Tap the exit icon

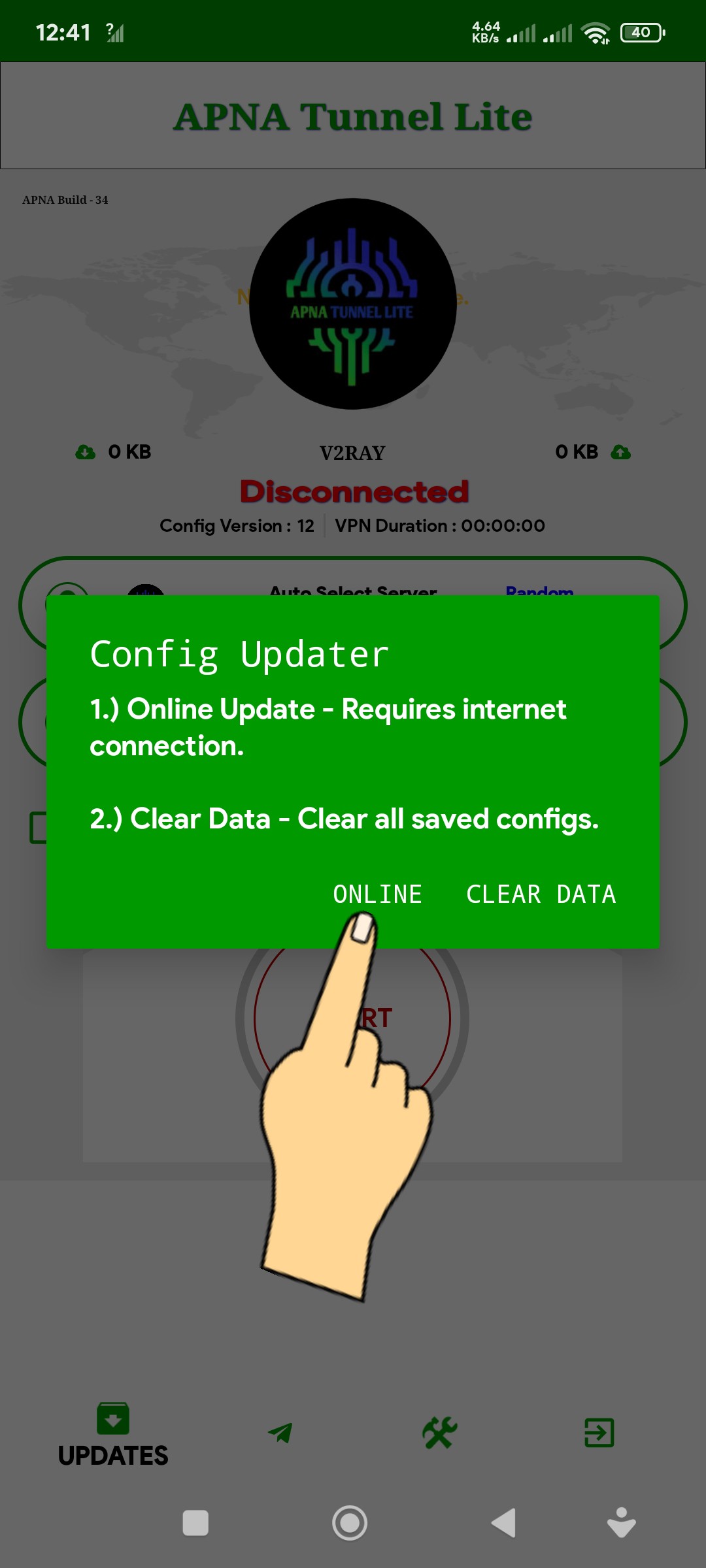coord(599,1433)
